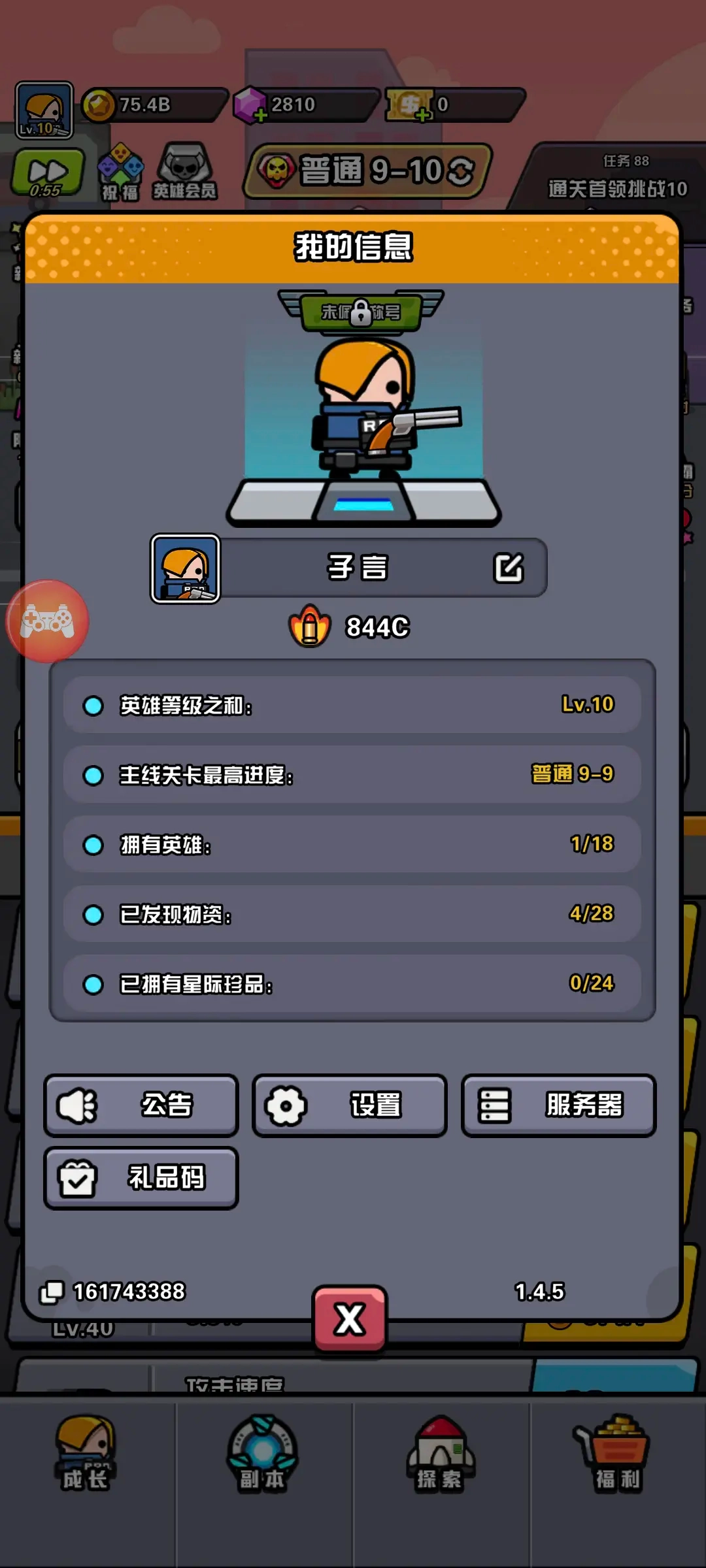This screenshot has width=706, height=1568.
Task: Tap the player avatar beside the name
Action: pyautogui.click(x=186, y=568)
